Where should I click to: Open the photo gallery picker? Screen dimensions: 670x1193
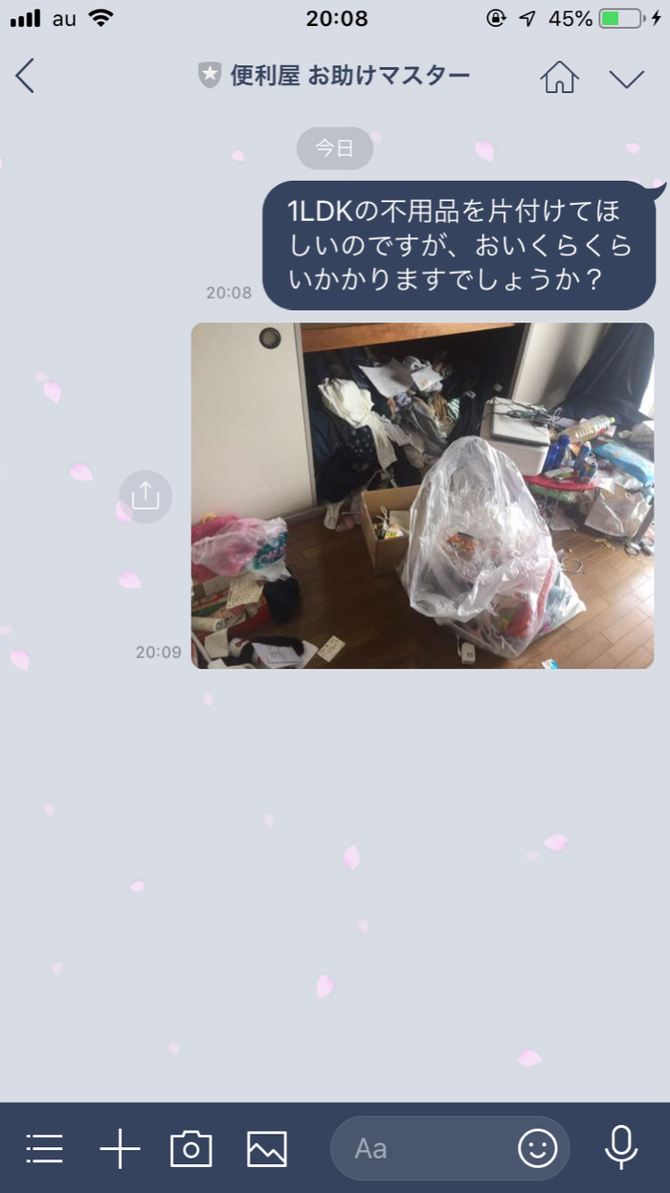[267, 1148]
